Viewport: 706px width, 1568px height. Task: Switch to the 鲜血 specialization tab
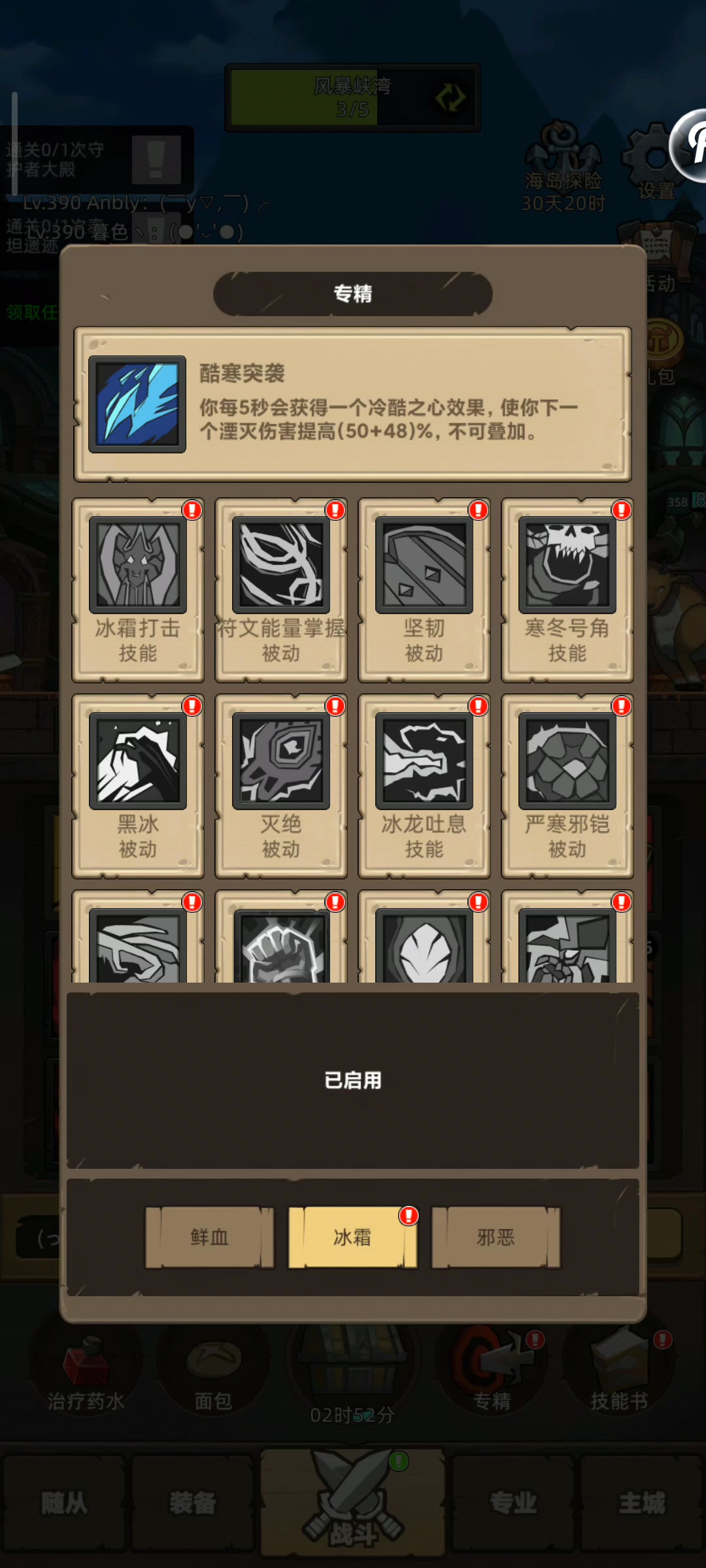pos(209,1237)
